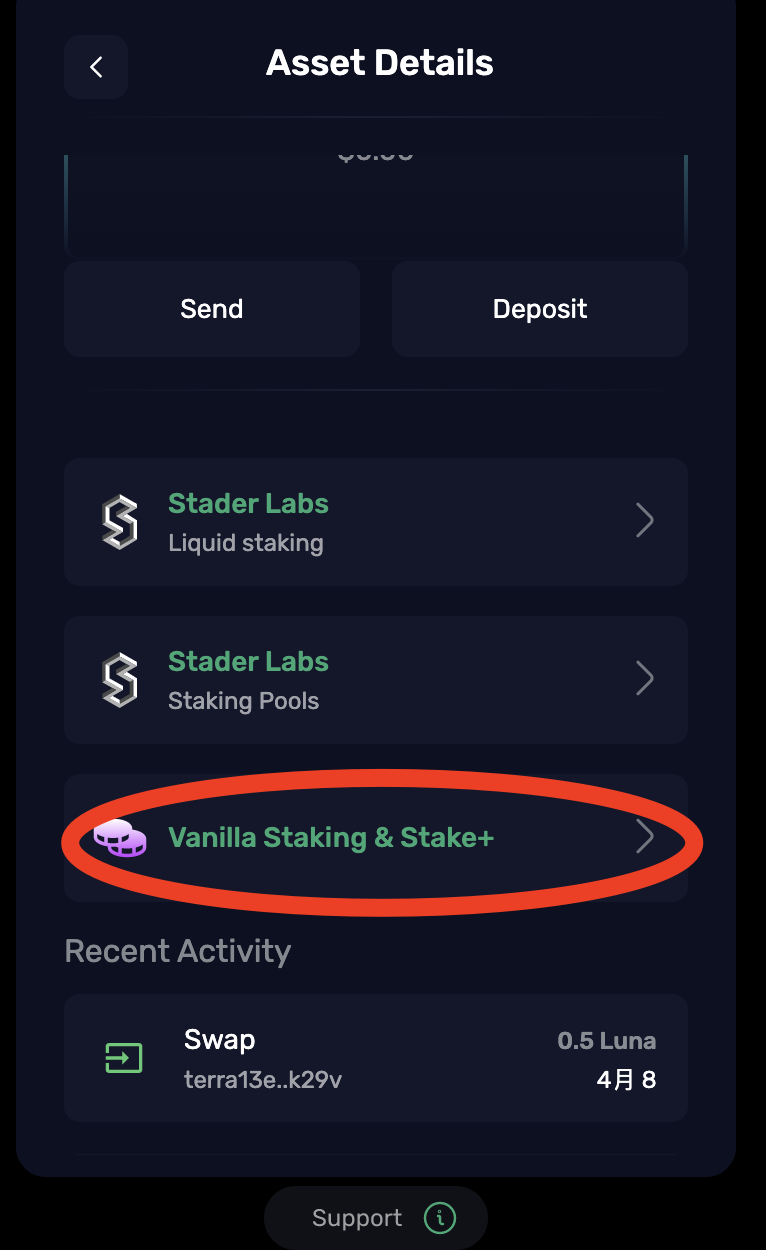Open Stader Labs Staking Pools
Viewport: 766px width, 1250px height.
(x=375, y=679)
